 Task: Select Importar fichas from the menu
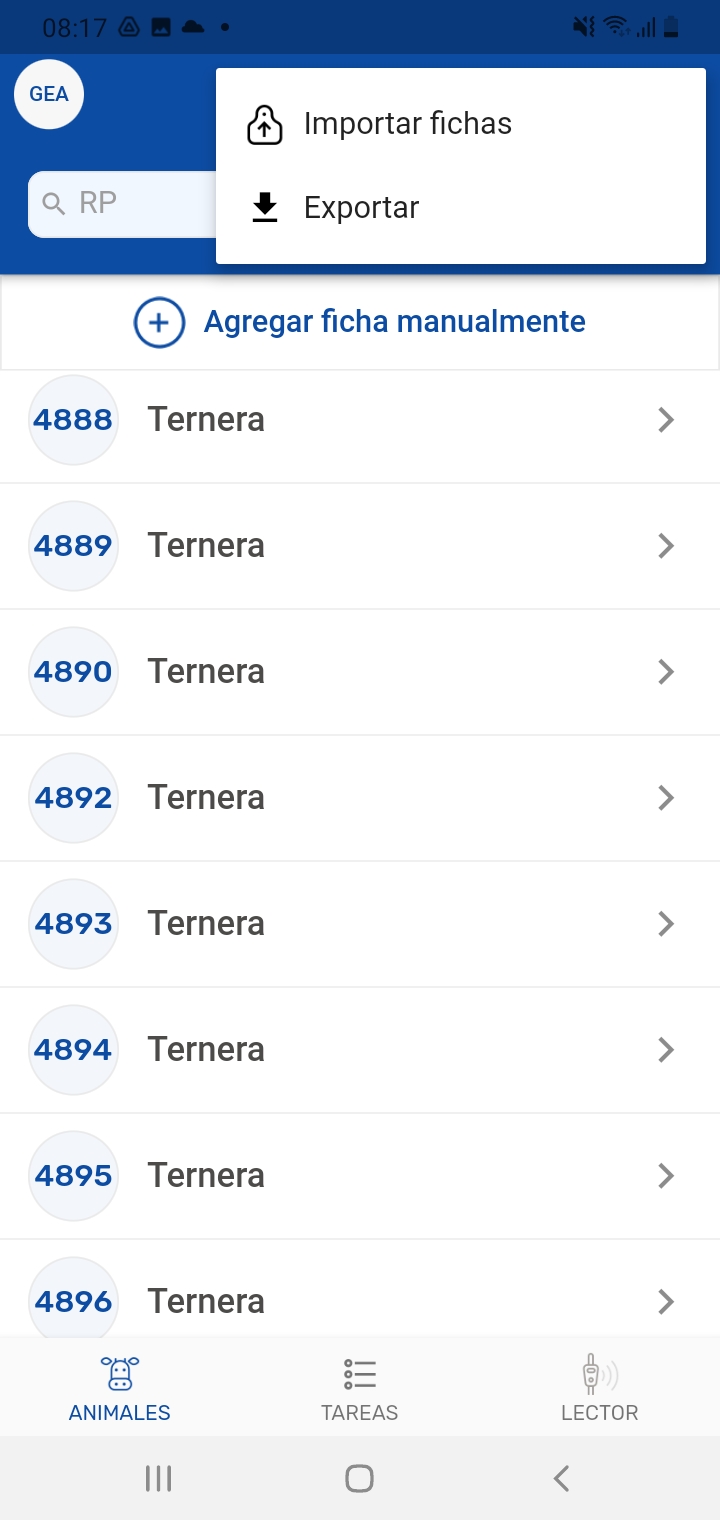[x=407, y=124]
